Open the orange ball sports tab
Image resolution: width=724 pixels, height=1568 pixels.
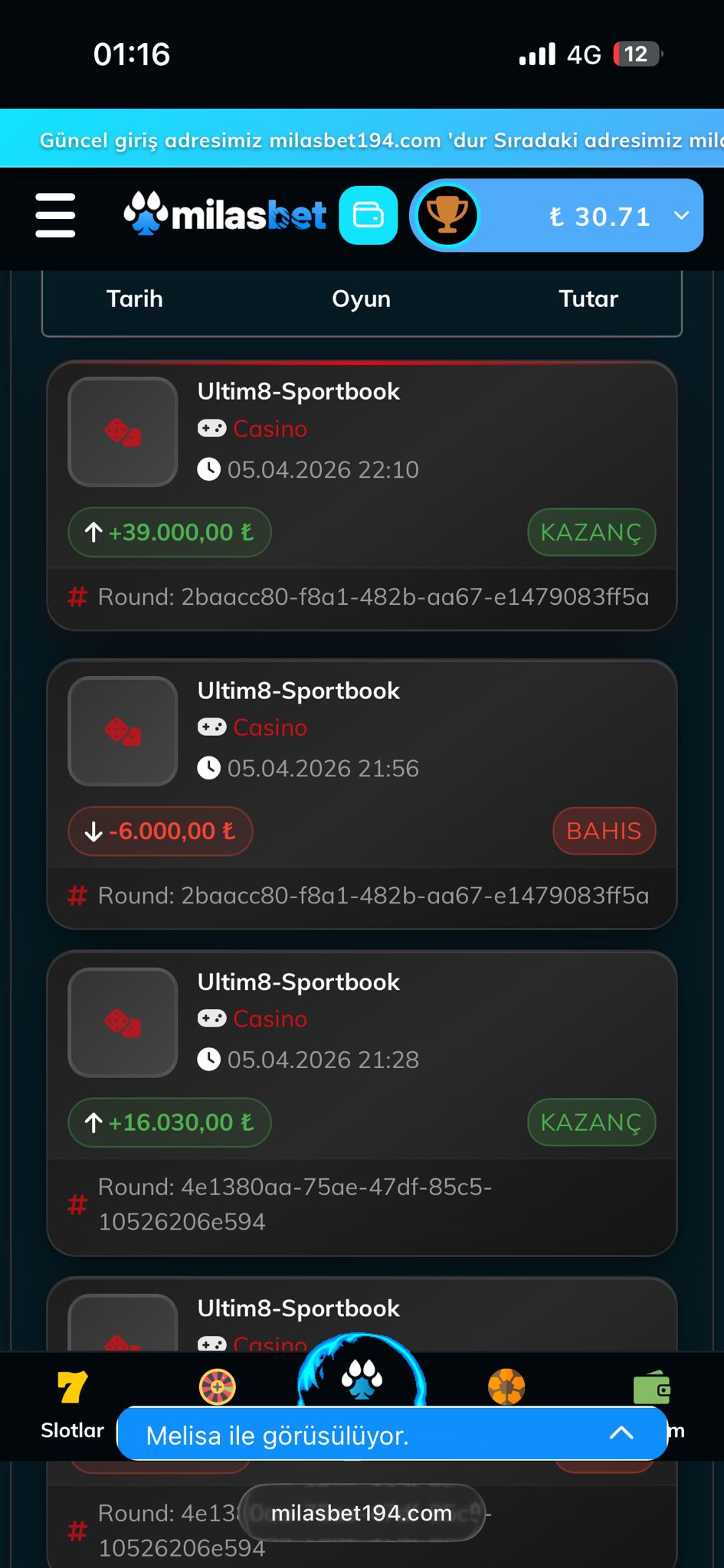click(506, 1387)
